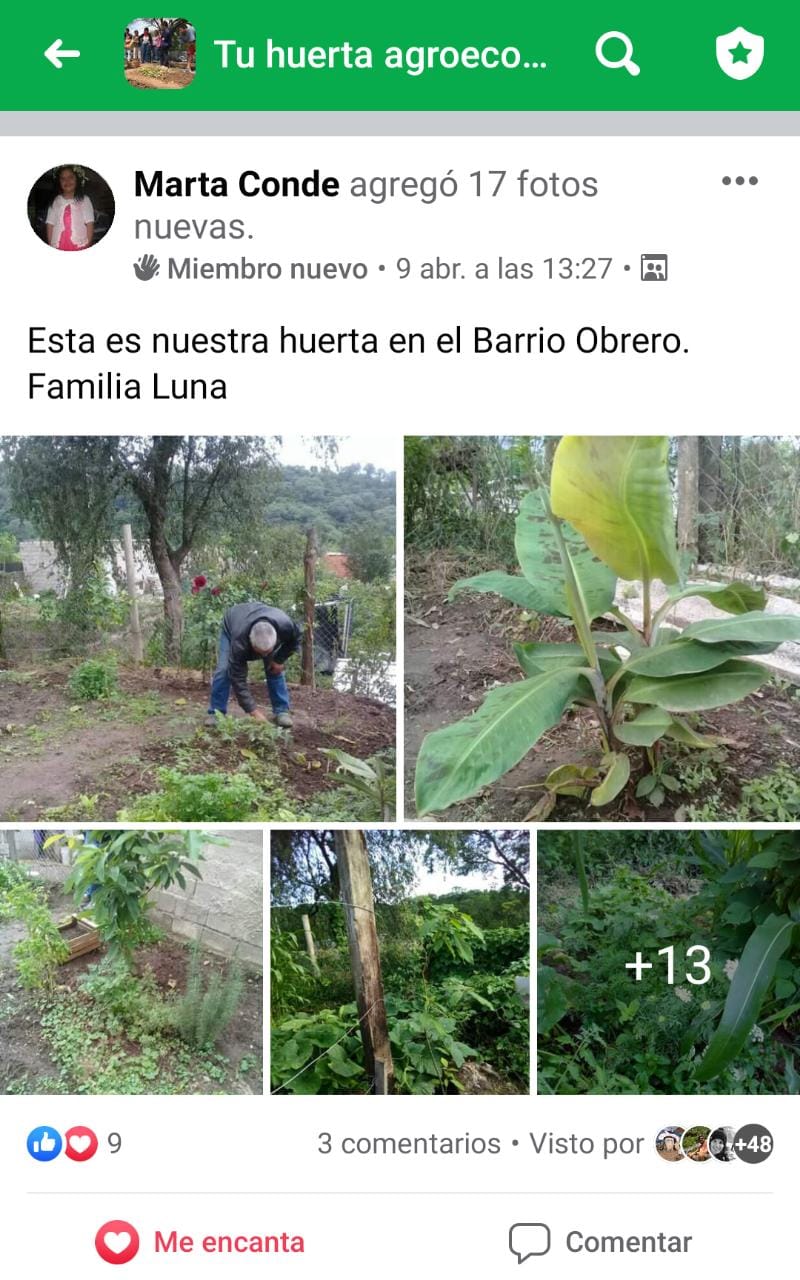Open the 3 comentarios link
This screenshot has height=1280, width=800.
(x=408, y=1143)
